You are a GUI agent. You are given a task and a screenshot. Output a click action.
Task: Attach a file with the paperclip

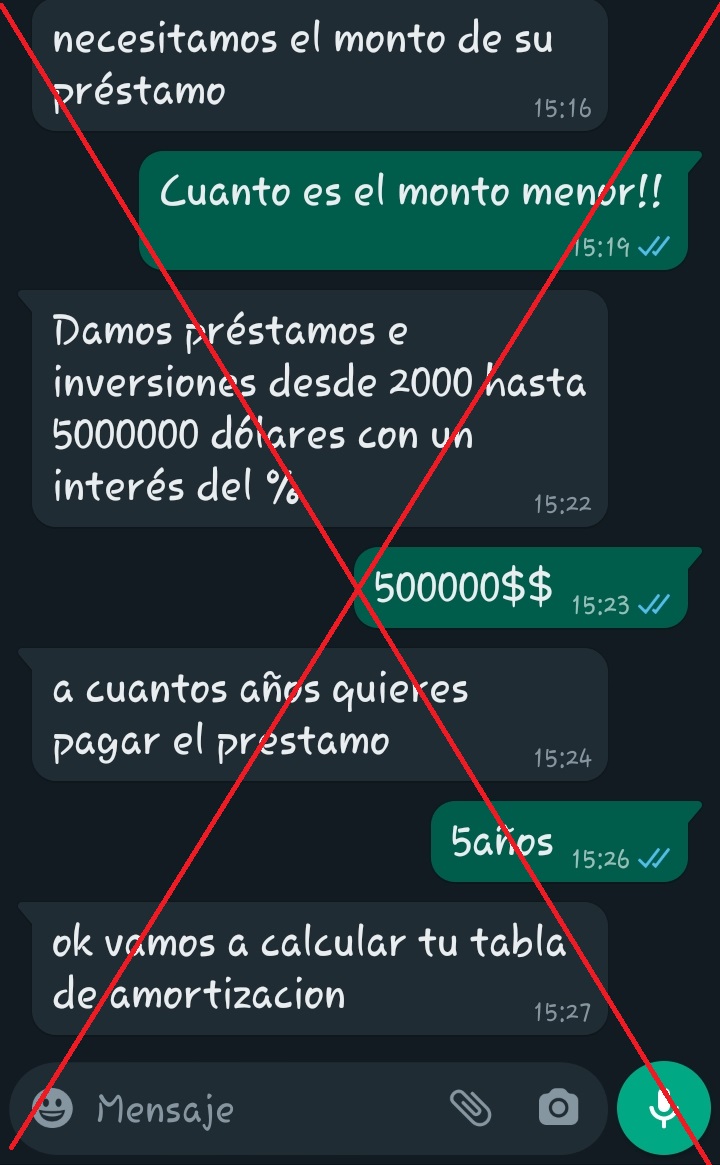(x=470, y=1107)
